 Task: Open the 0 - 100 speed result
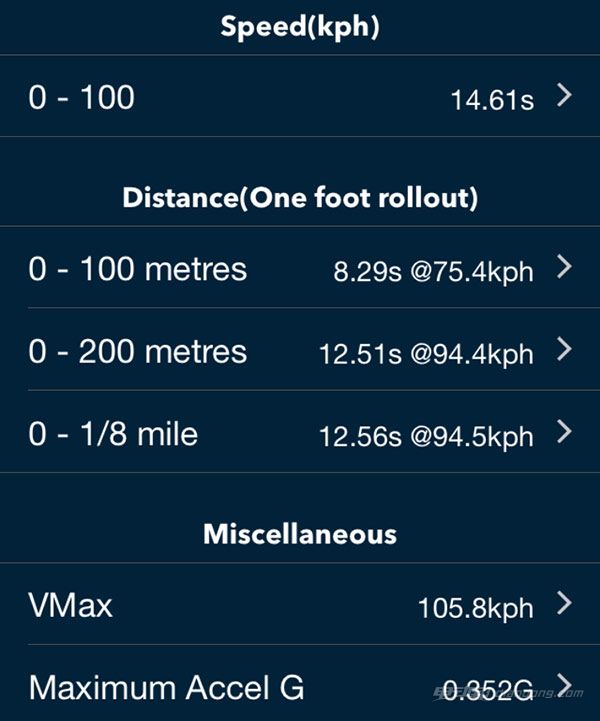tap(300, 97)
